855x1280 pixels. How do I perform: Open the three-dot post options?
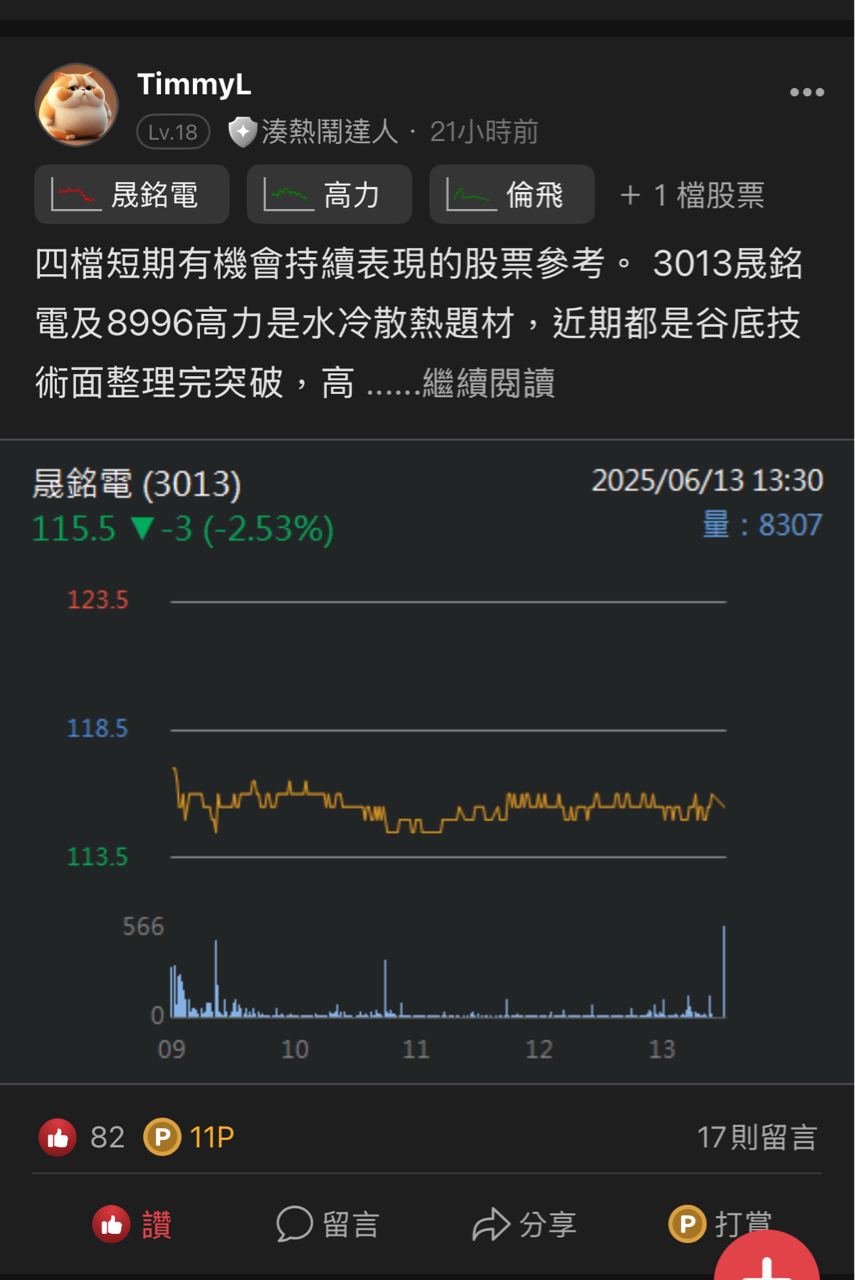(x=806, y=91)
